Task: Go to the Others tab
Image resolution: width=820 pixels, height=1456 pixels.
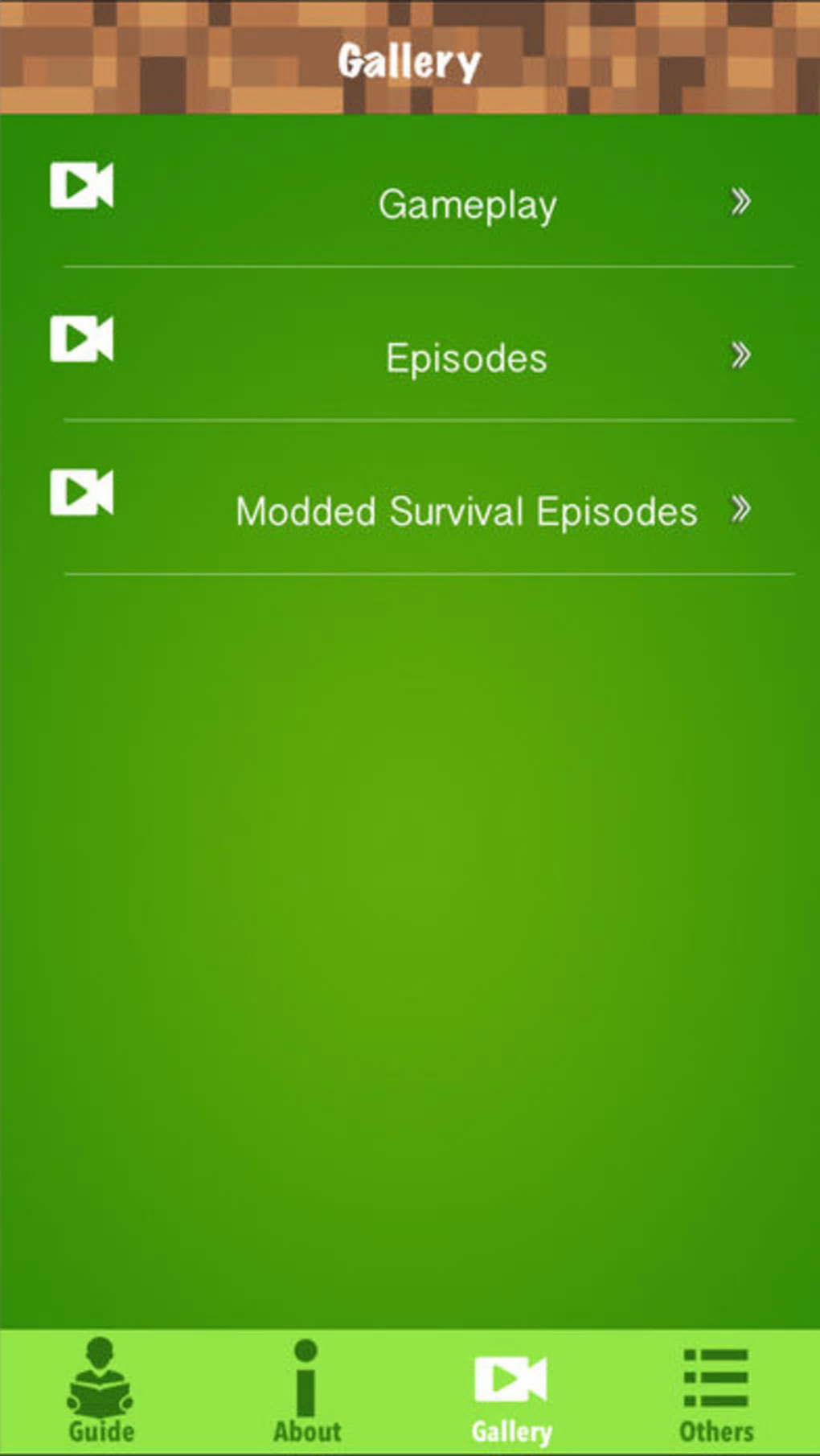Action: [716, 1391]
